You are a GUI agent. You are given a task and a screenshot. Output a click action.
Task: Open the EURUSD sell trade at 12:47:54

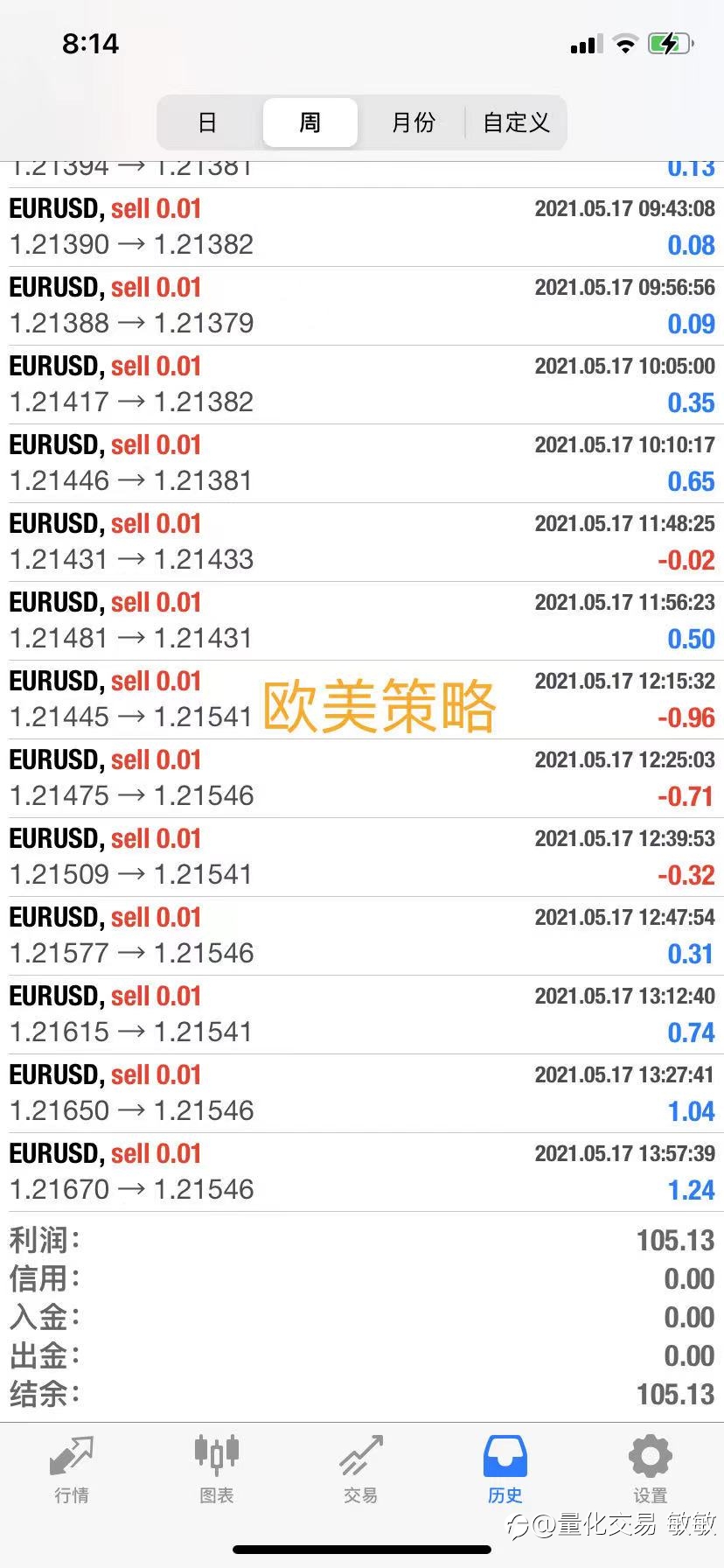click(x=362, y=936)
